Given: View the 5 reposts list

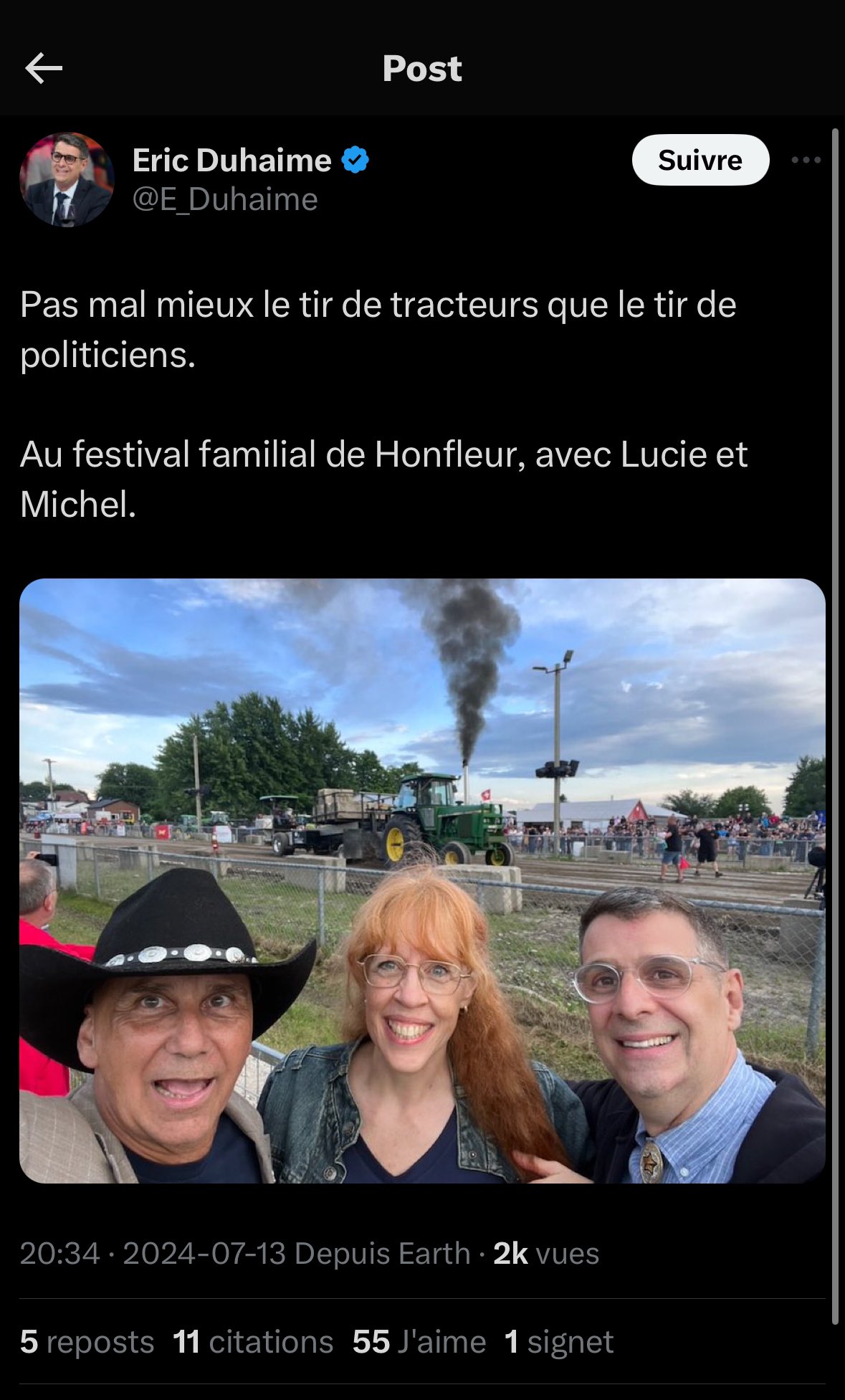Looking at the screenshot, I should click(87, 1342).
